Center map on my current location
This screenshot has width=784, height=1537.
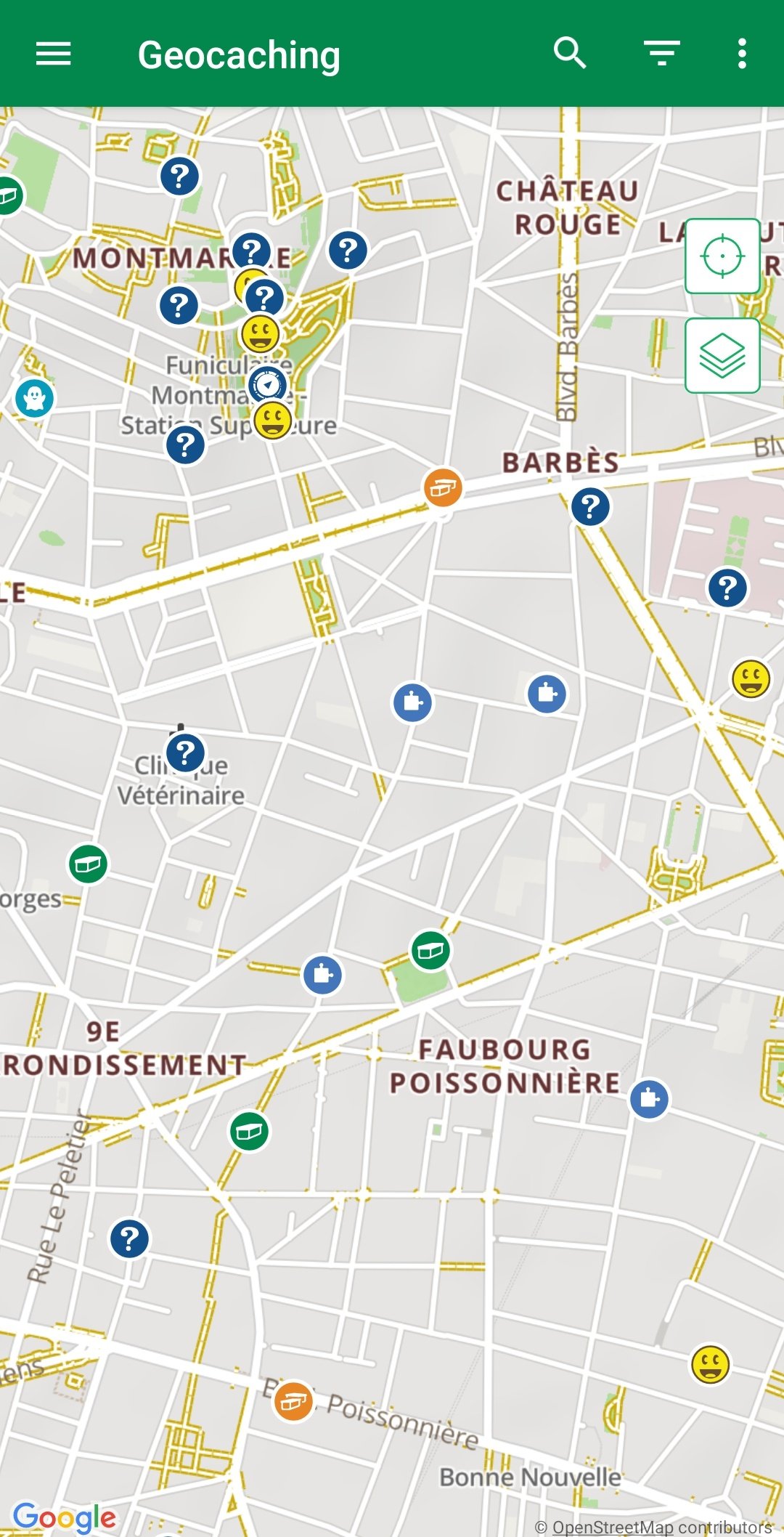click(722, 256)
